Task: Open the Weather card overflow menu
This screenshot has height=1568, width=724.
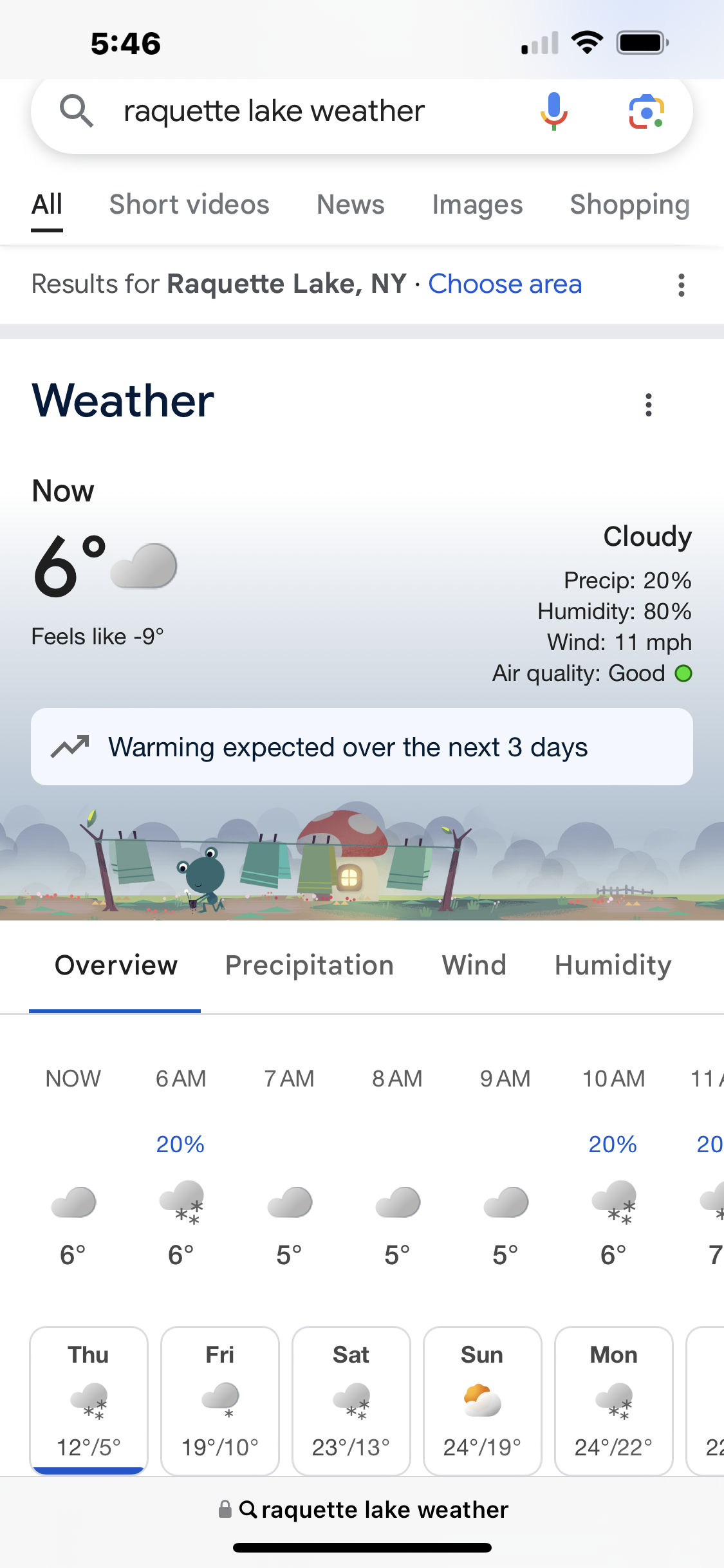Action: pyautogui.click(x=649, y=405)
